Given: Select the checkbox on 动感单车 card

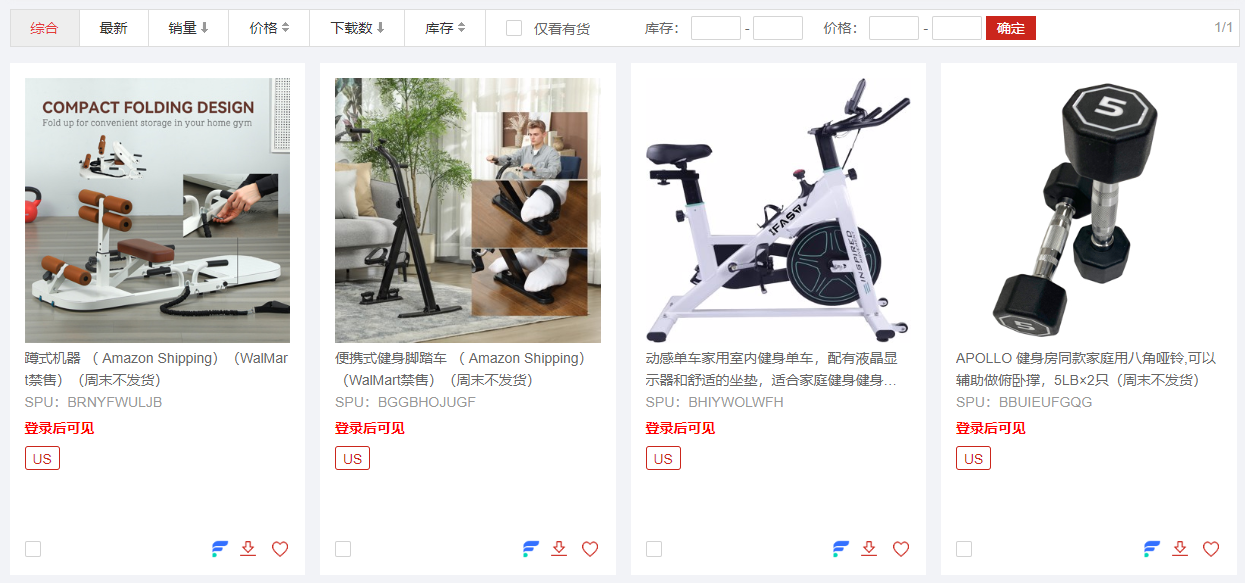Looking at the screenshot, I should tap(654, 549).
